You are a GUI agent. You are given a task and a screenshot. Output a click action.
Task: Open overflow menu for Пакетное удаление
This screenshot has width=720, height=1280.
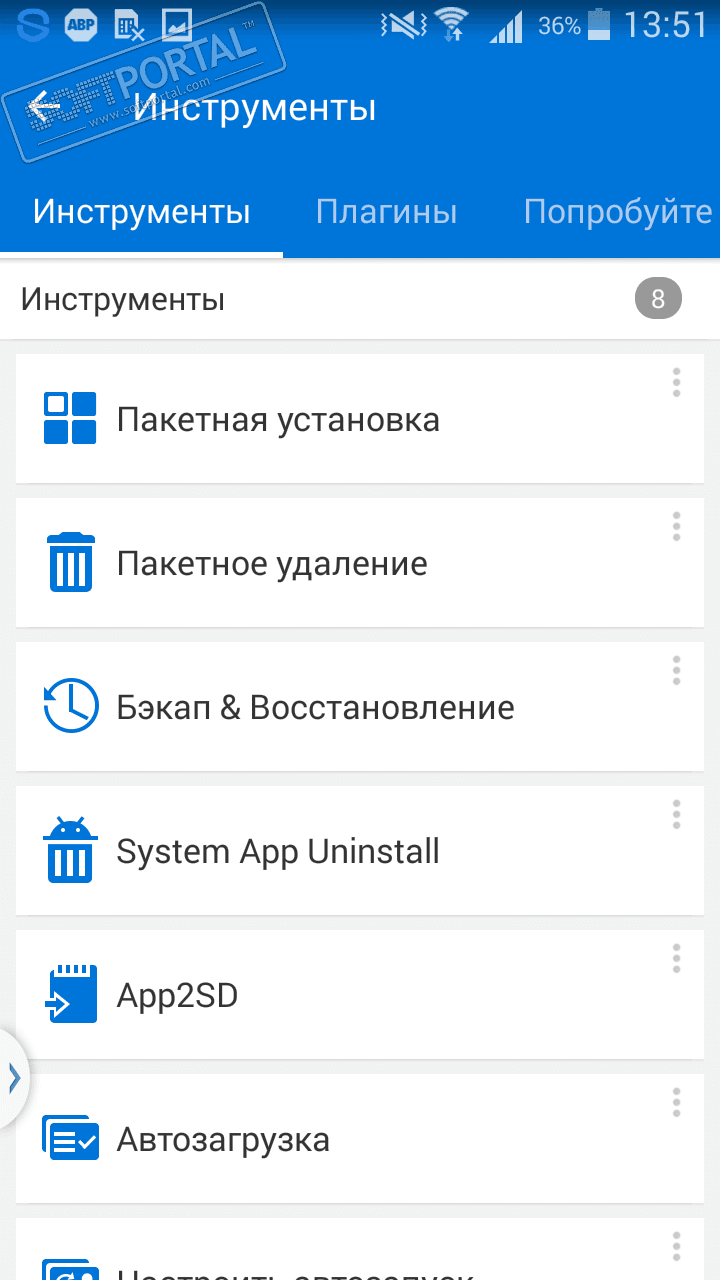(x=677, y=527)
